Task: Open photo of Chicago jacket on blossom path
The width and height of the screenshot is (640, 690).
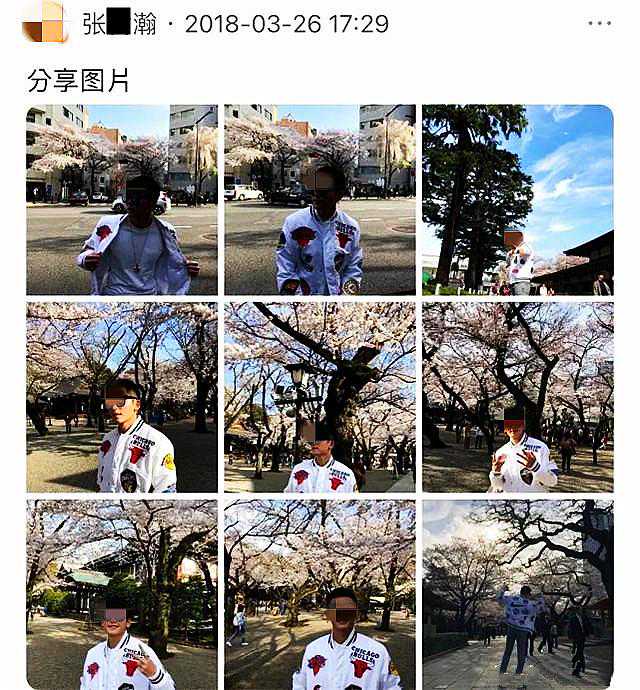Action: click(319, 594)
